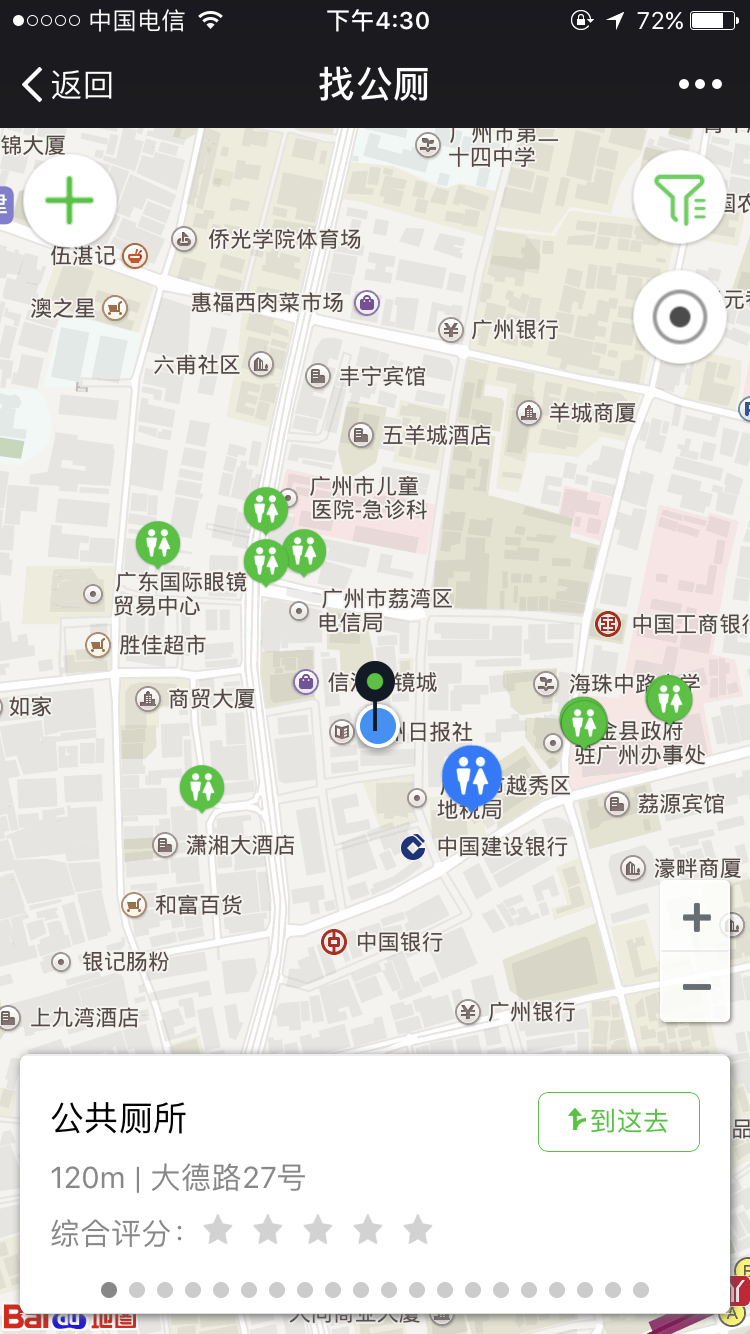Go back using the 返回 button
Viewport: 750px width, 1334px height.
(68, 85)
